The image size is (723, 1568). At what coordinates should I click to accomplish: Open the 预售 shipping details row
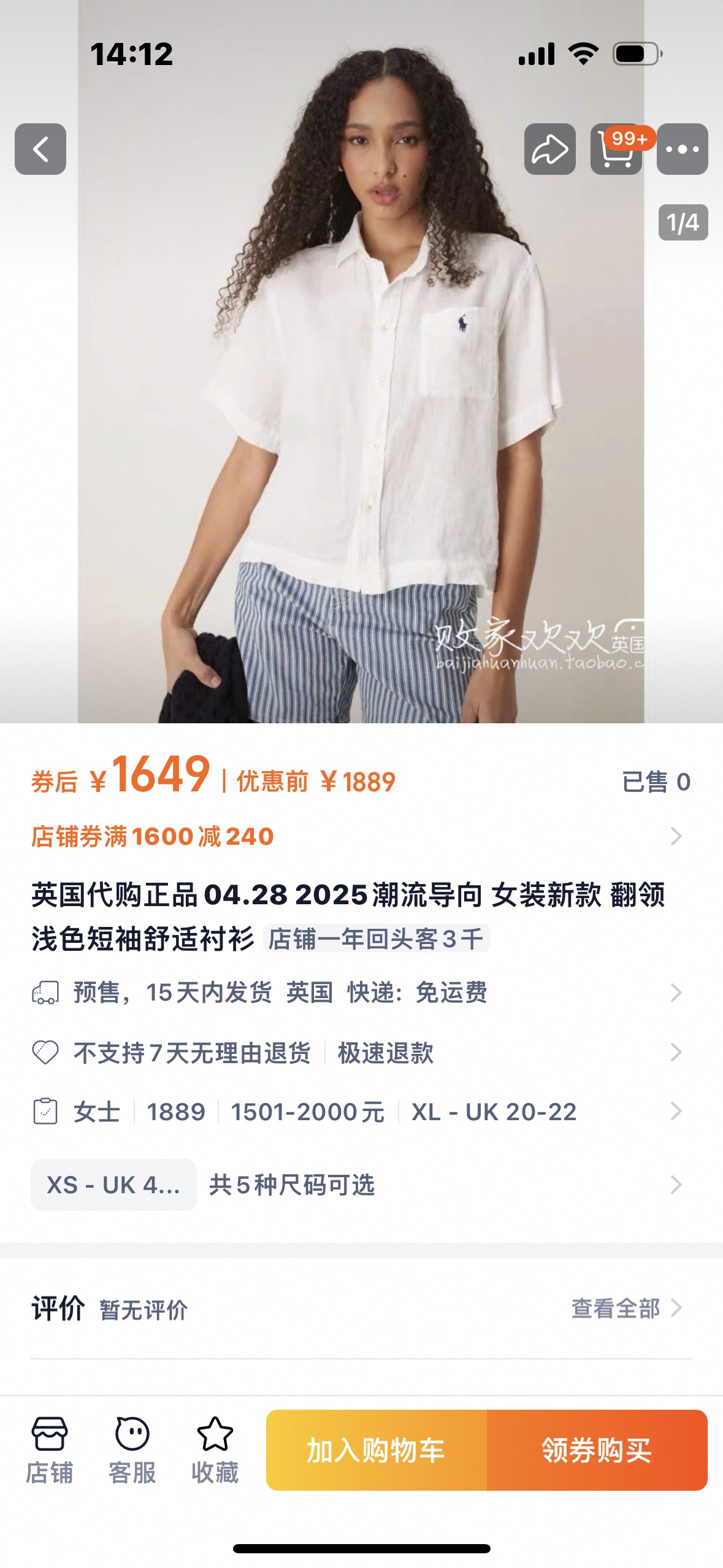[356, 992]
